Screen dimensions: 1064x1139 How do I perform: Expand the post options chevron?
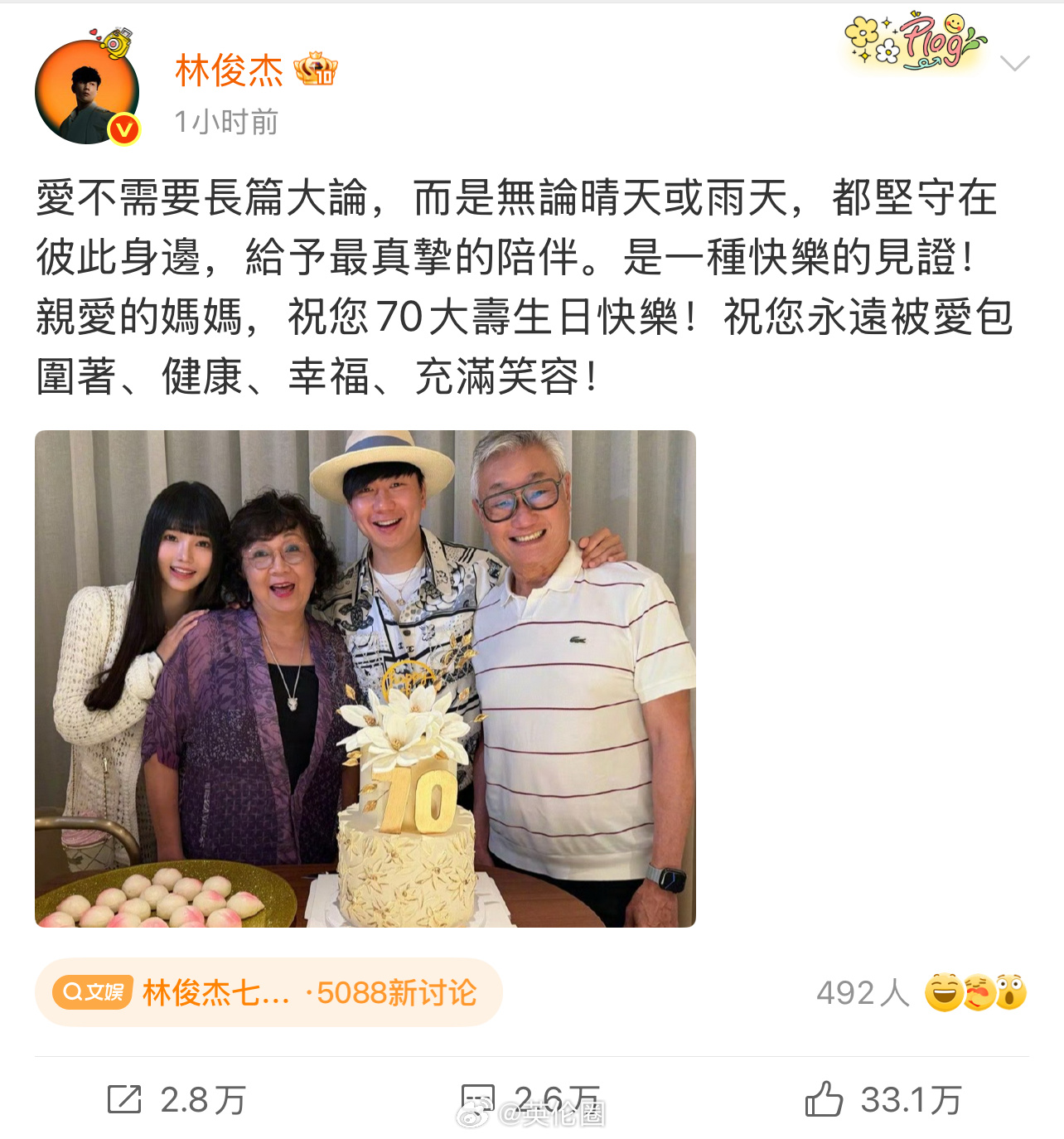(1014, 64)
